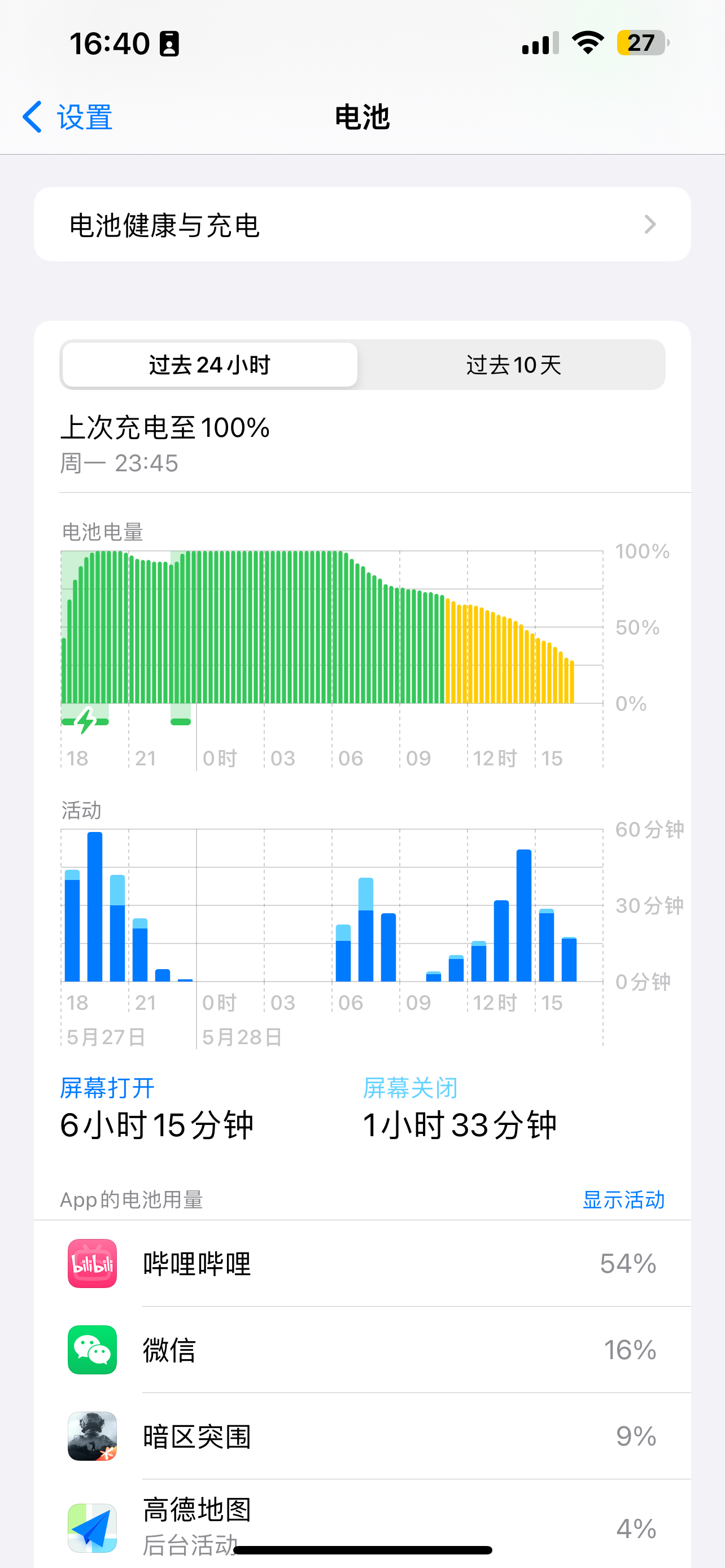
Task: Select the 过去24小时 segment
Action: 209,365
